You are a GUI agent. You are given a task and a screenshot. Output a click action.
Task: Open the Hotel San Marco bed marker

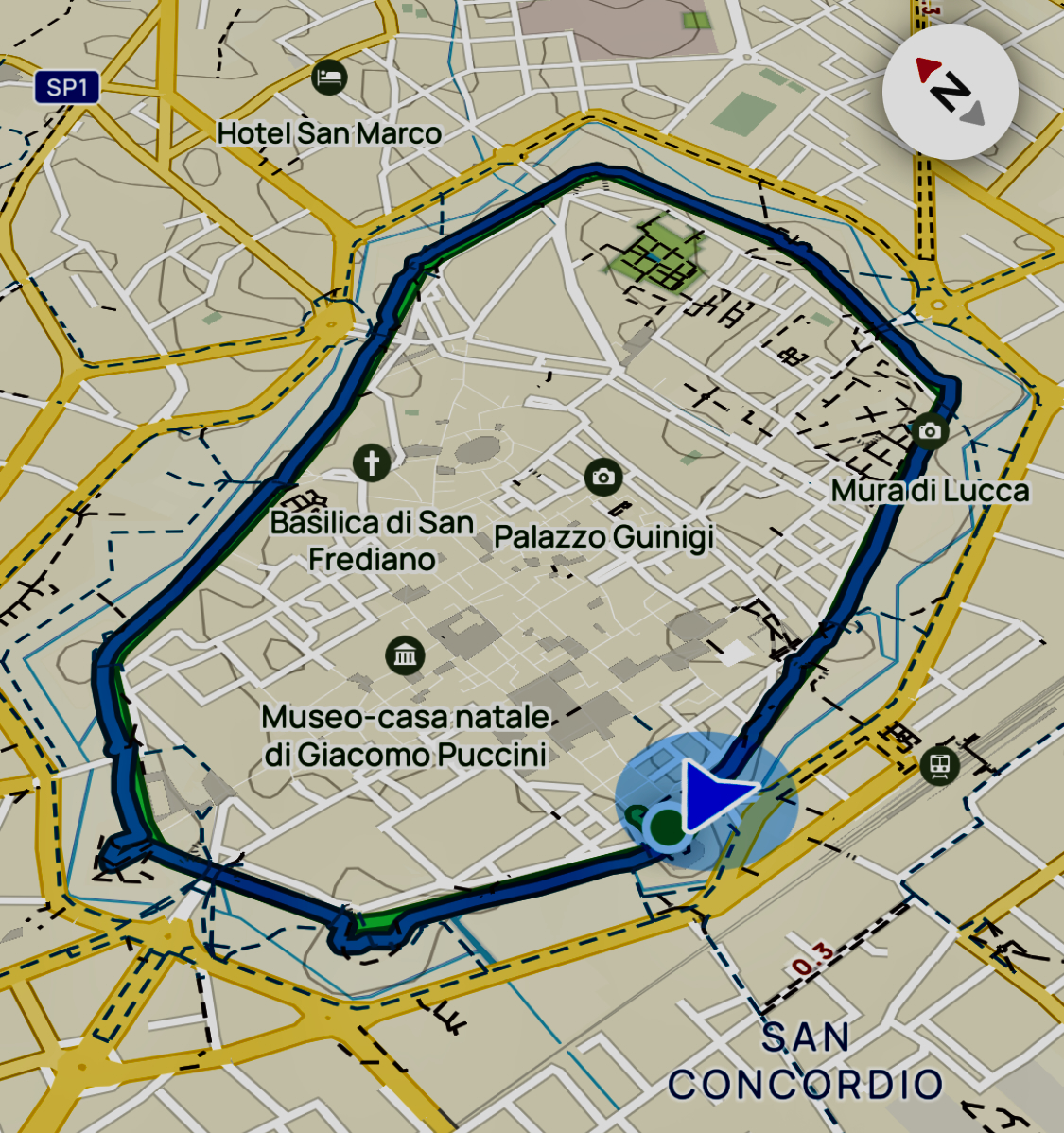(329, 78)
